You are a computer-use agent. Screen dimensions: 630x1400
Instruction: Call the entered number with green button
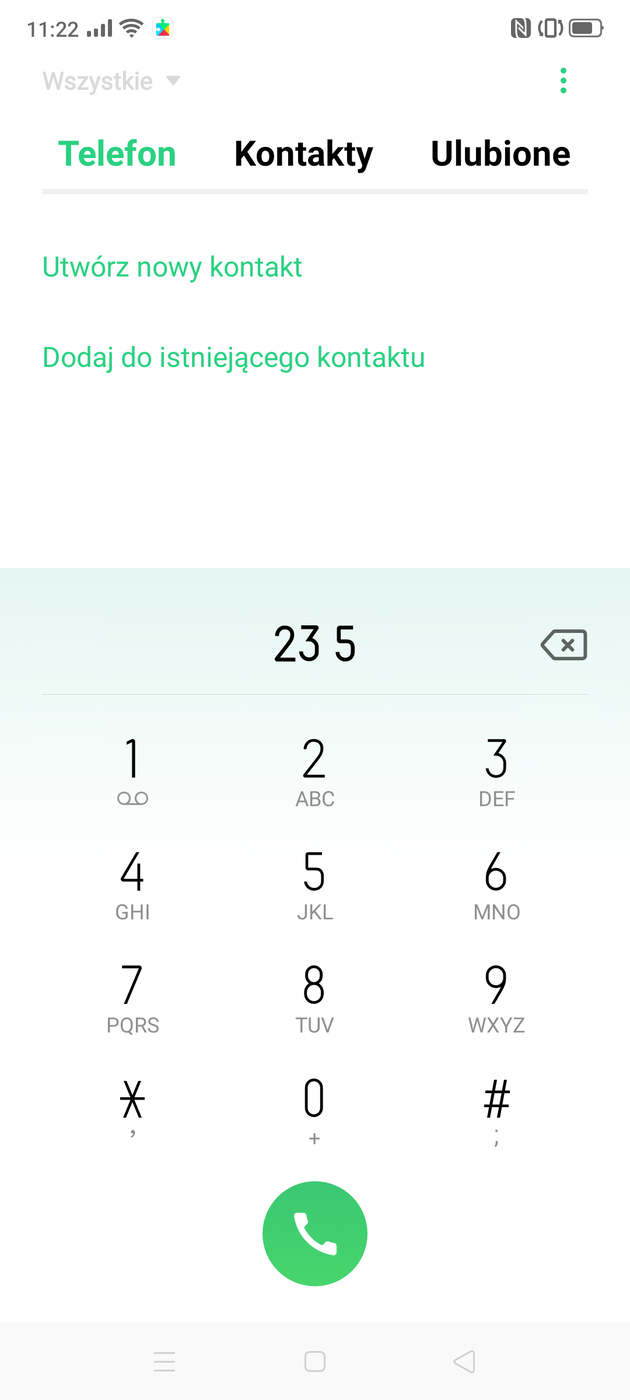315,1234
